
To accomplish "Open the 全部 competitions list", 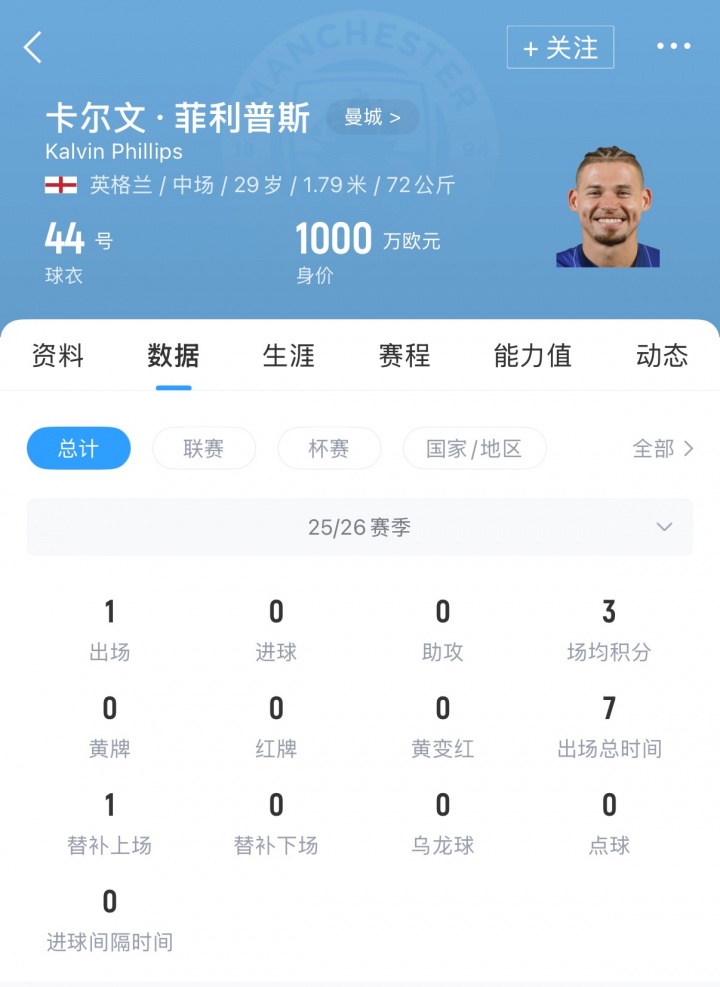I will 663,448.
